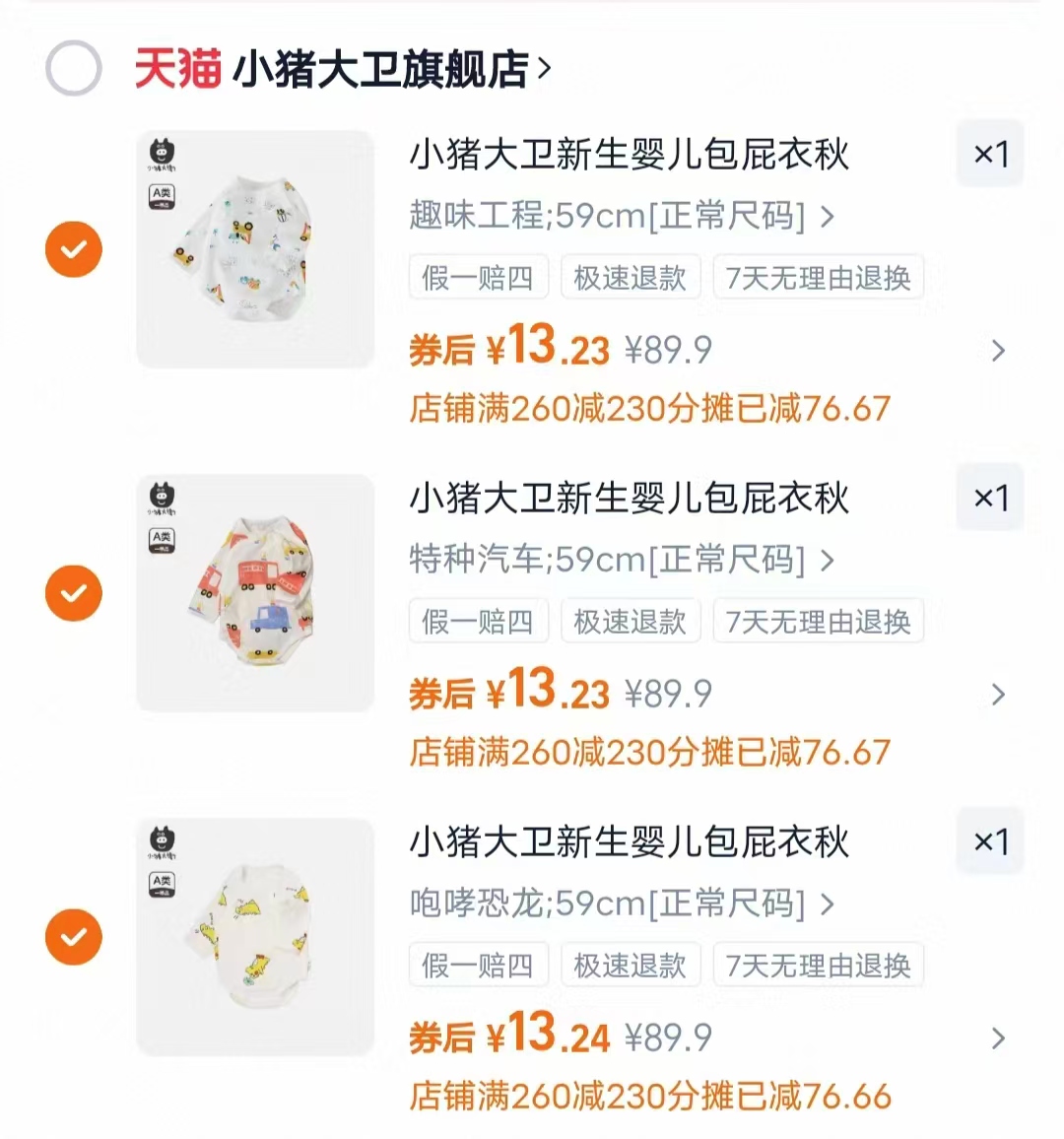Uncheck the 特种汽车 bodysuit selection
Screen dimensions: 1064x1139
tap(73, 593)
